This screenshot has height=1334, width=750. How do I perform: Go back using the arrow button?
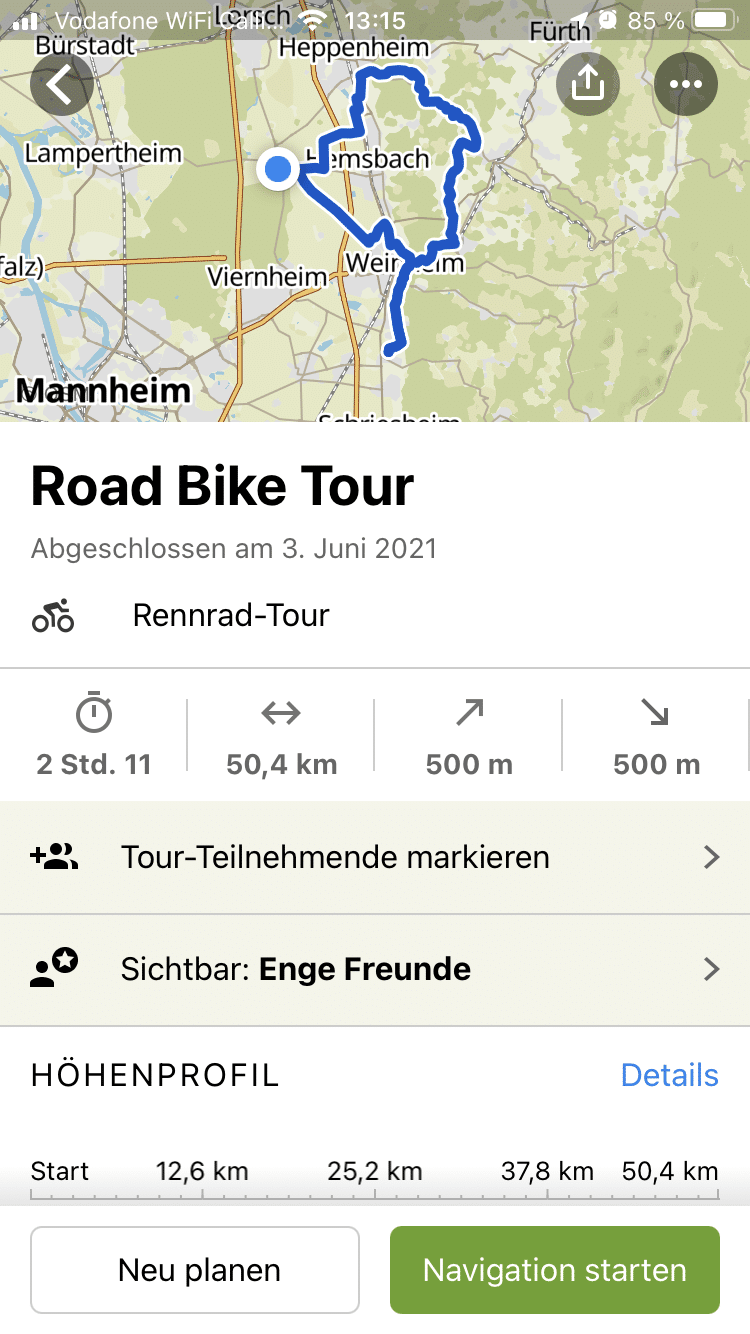pos(62,85)
